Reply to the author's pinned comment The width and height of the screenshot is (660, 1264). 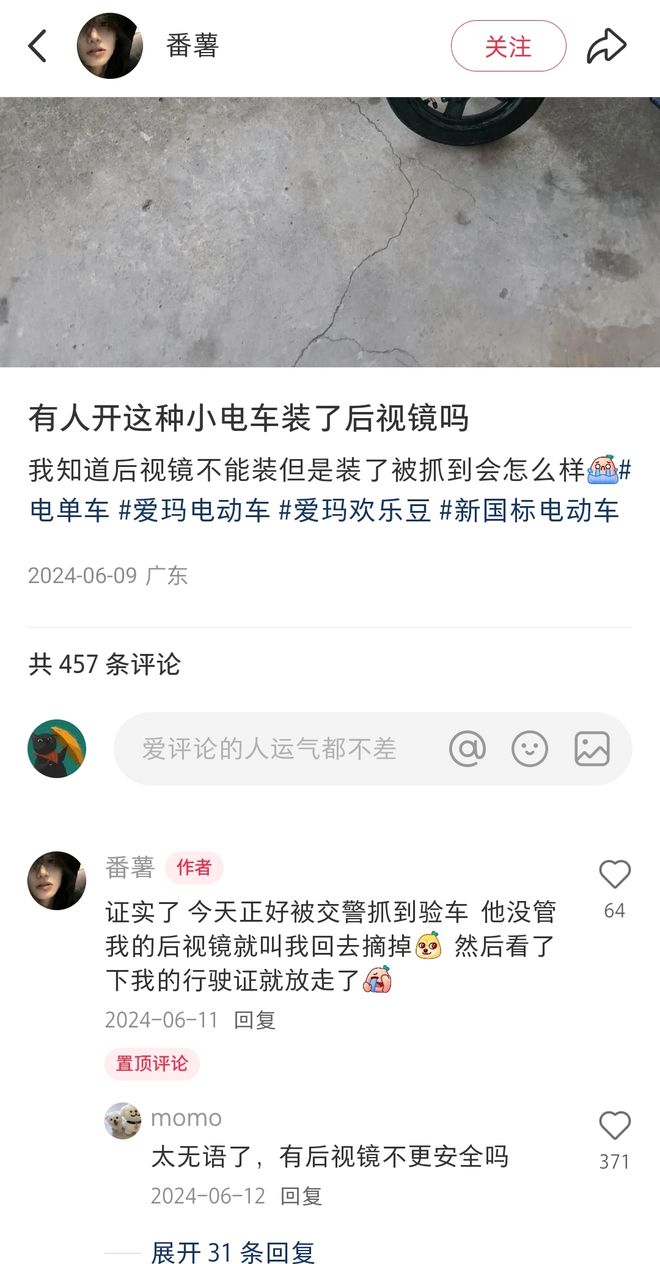(255, 1020)
